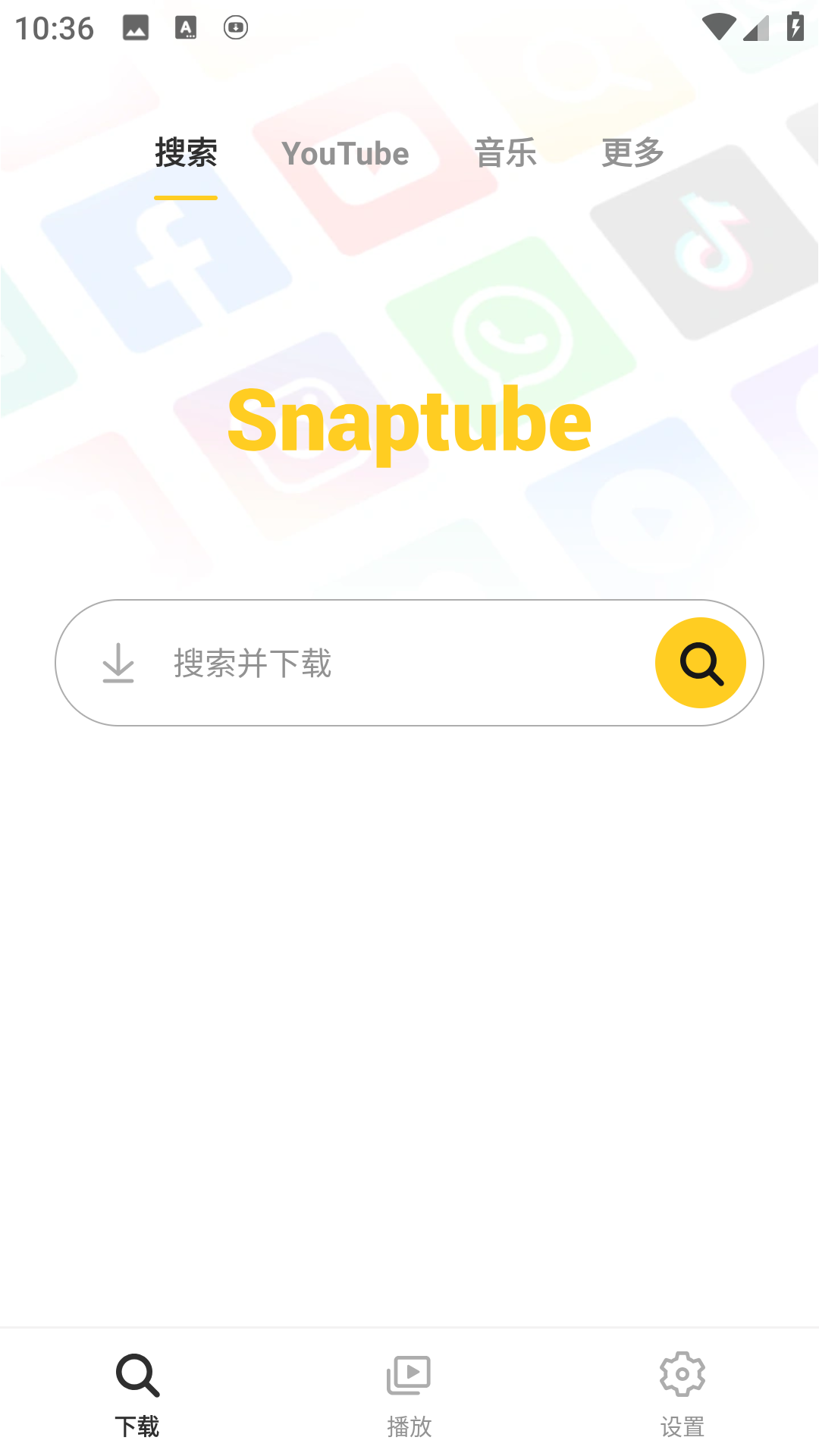Select the 搜索 tab

[x=184, y=153]
